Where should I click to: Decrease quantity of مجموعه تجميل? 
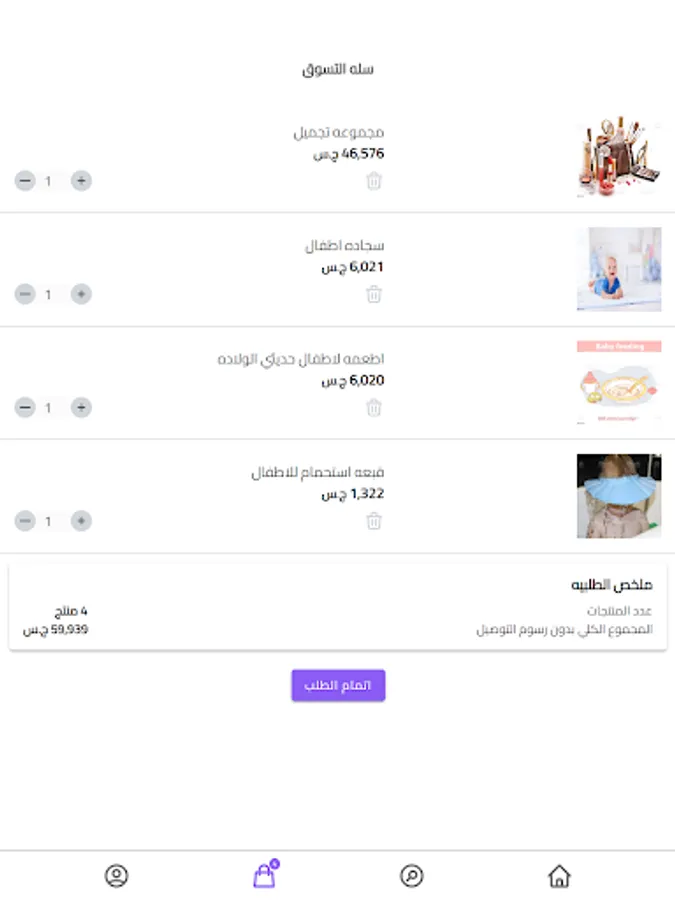pyautogui.click(x=25, y=181)
